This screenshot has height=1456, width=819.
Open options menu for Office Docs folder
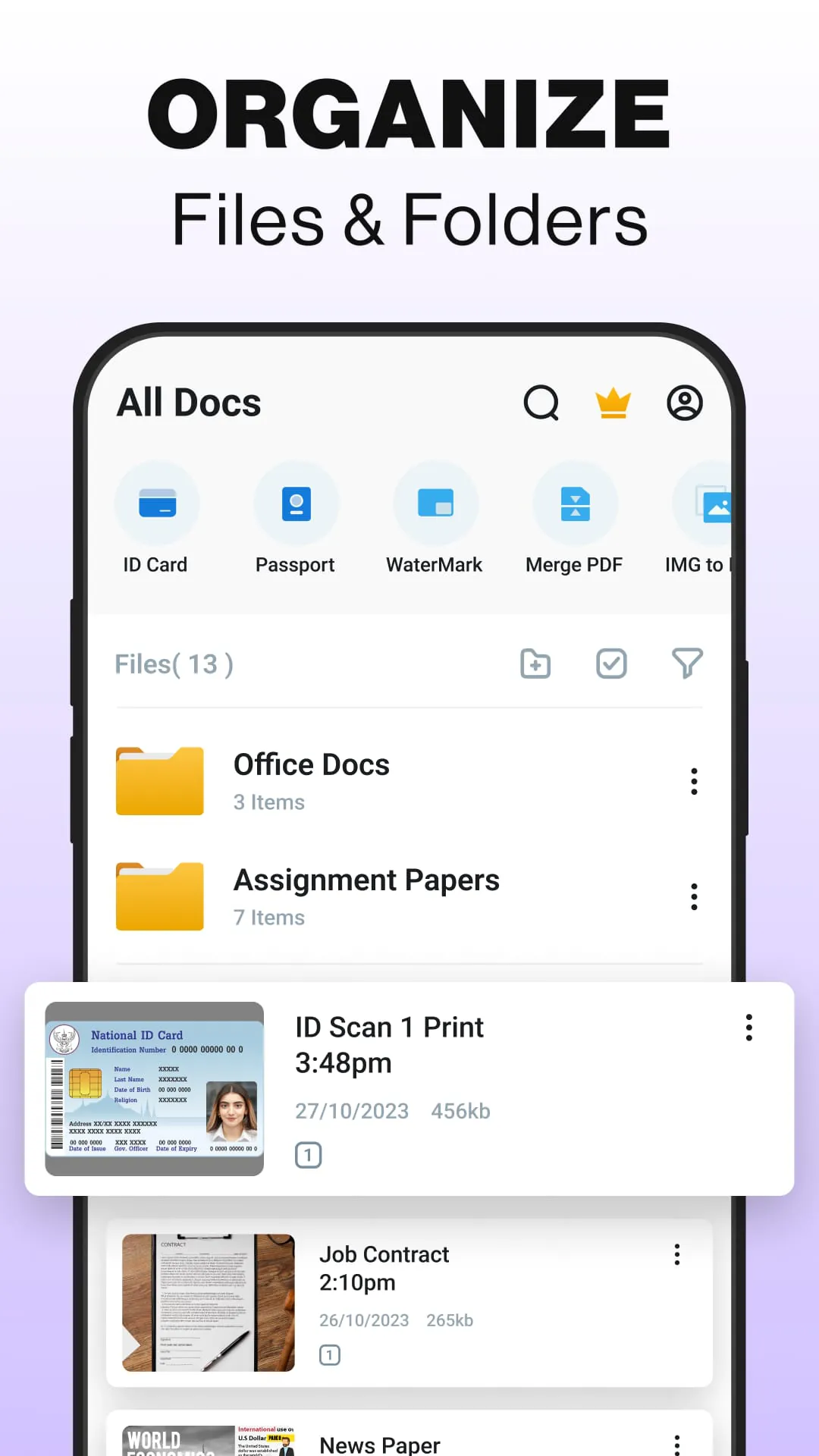[x=693, y=781]
